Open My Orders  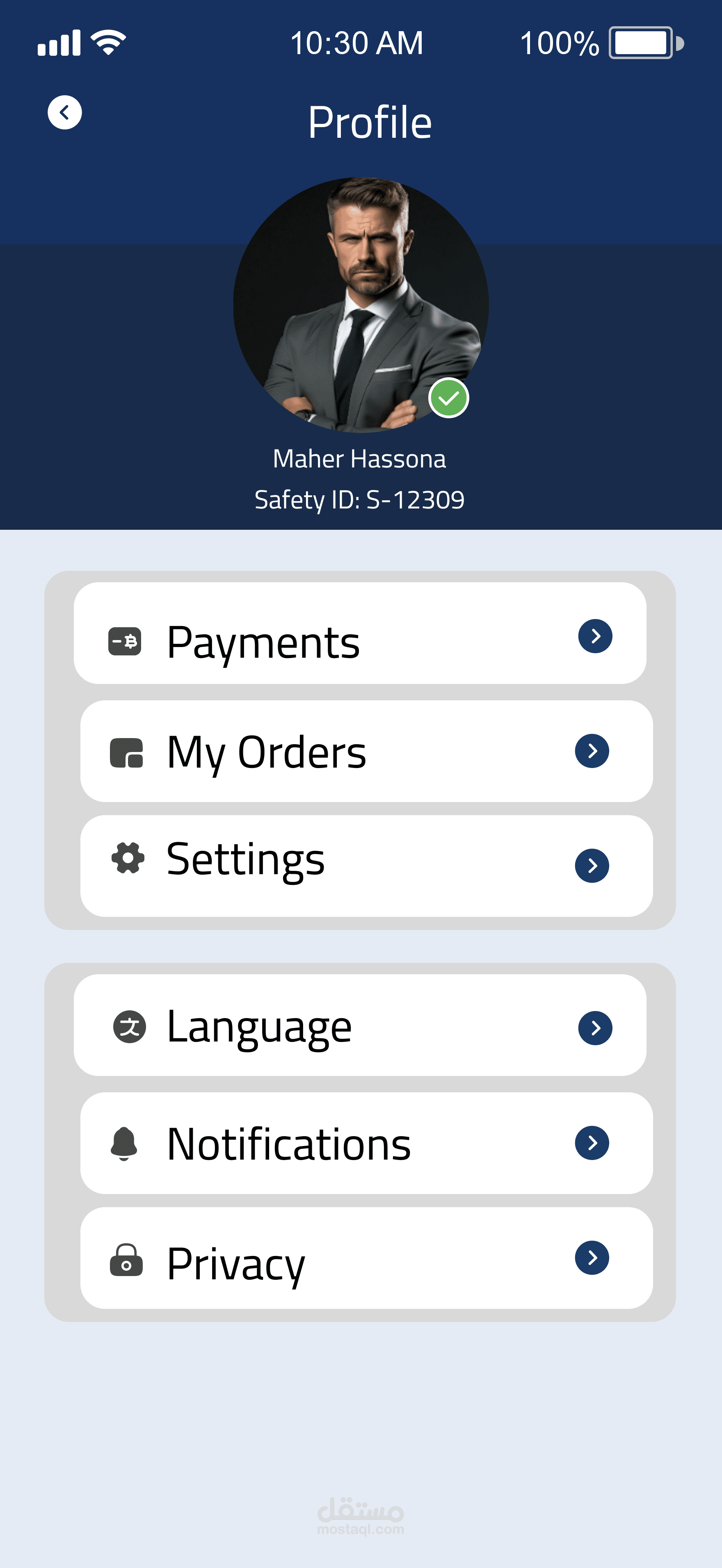(x=366, y=751)
